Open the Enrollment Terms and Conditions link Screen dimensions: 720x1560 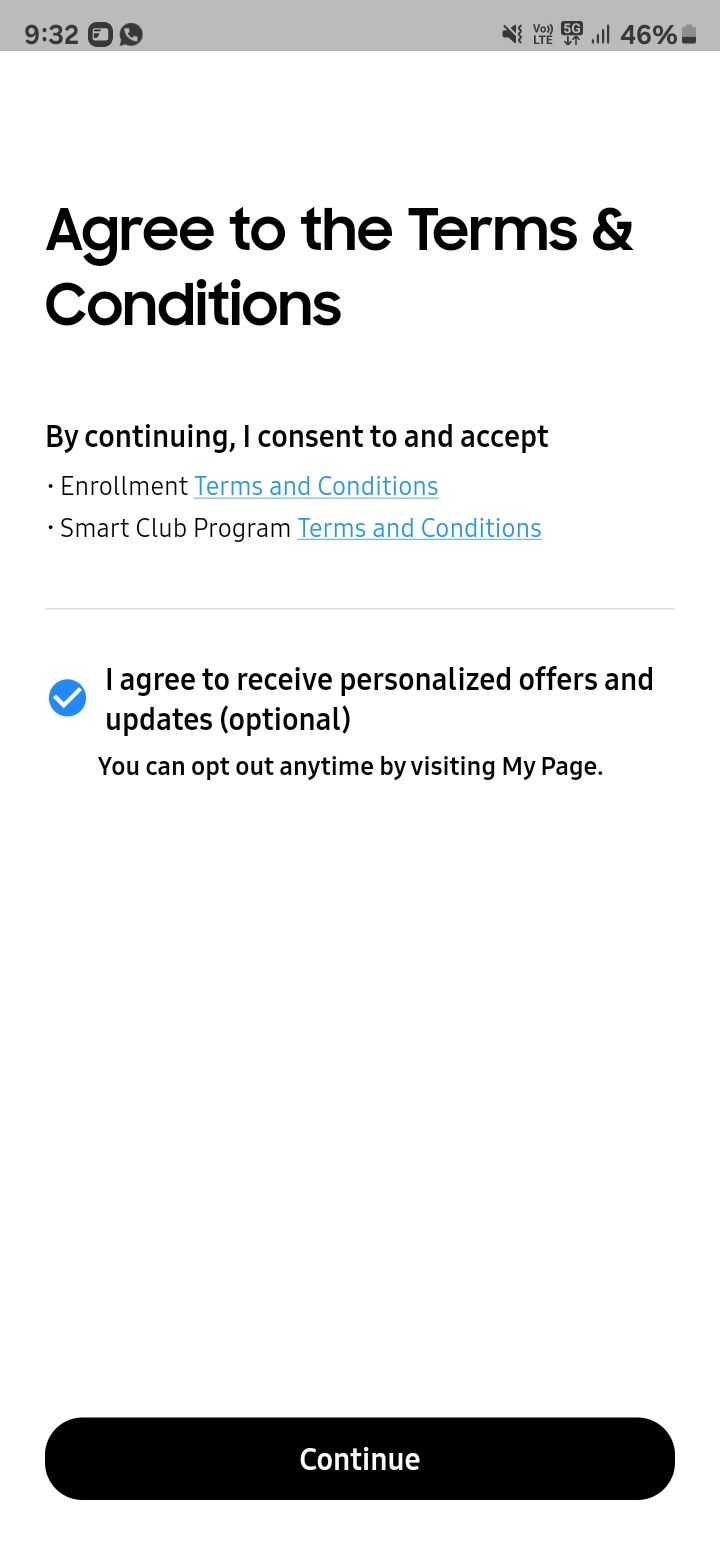tap(315, 486)
